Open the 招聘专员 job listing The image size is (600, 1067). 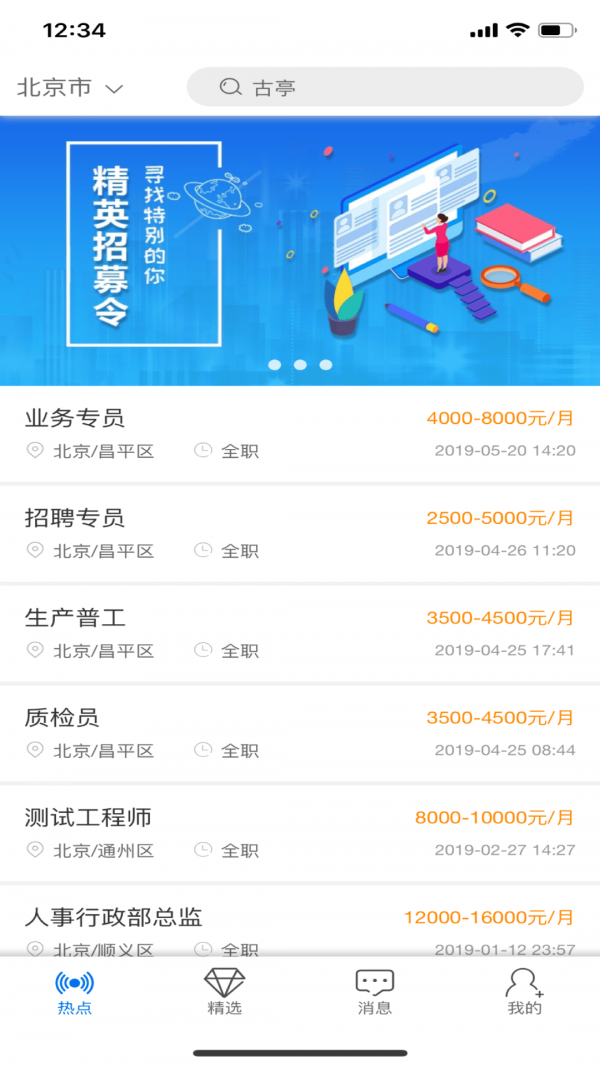(300, 534)
